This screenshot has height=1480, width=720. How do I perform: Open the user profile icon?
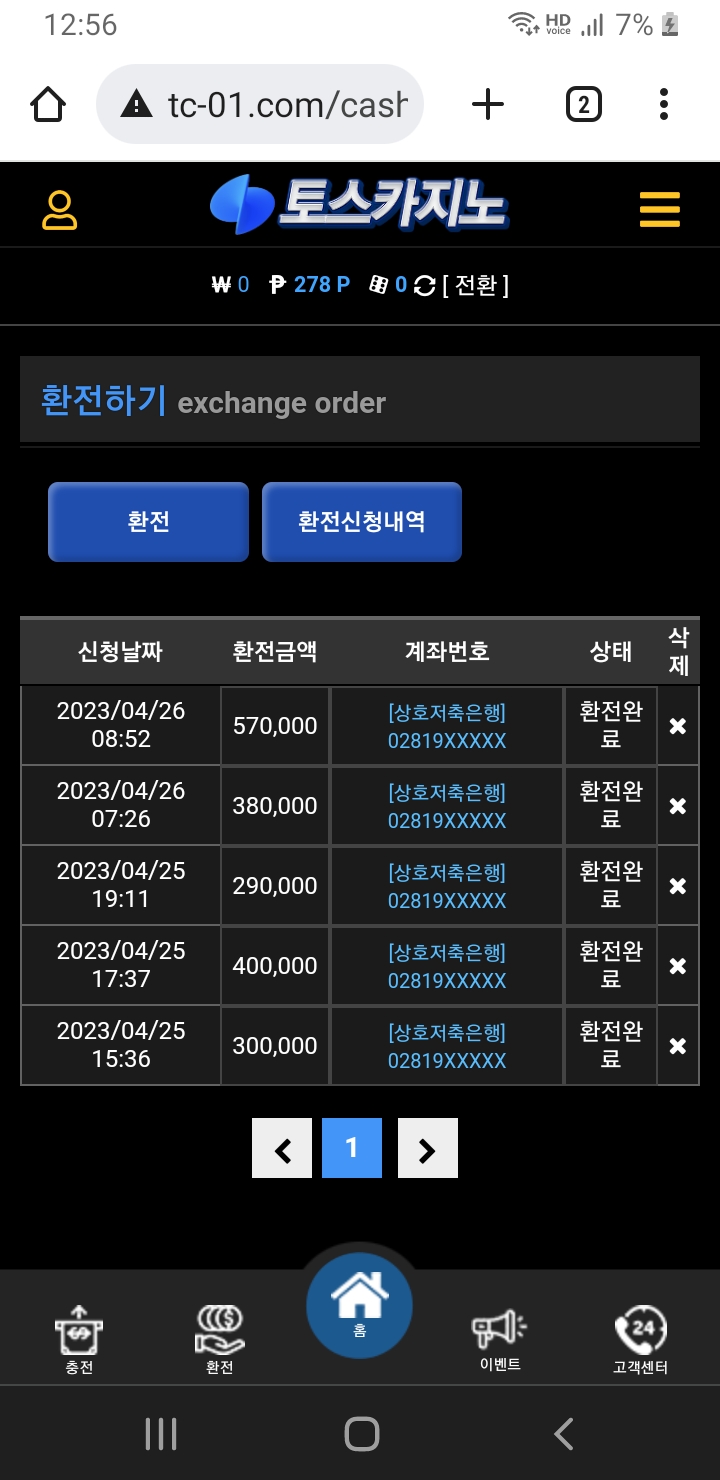tap(60, 210)
